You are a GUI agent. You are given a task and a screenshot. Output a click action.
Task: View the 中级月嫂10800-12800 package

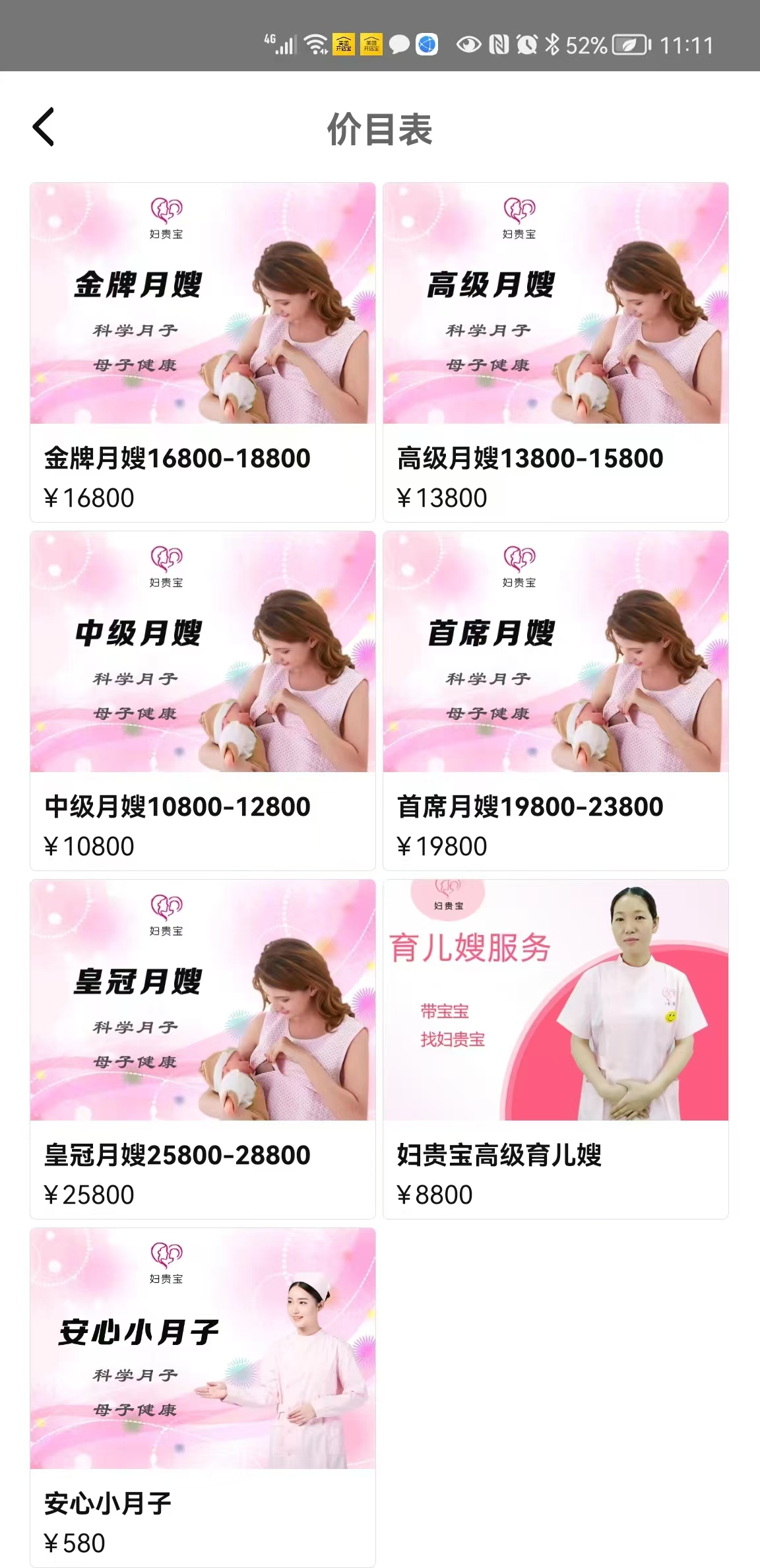tap(203, 700)
